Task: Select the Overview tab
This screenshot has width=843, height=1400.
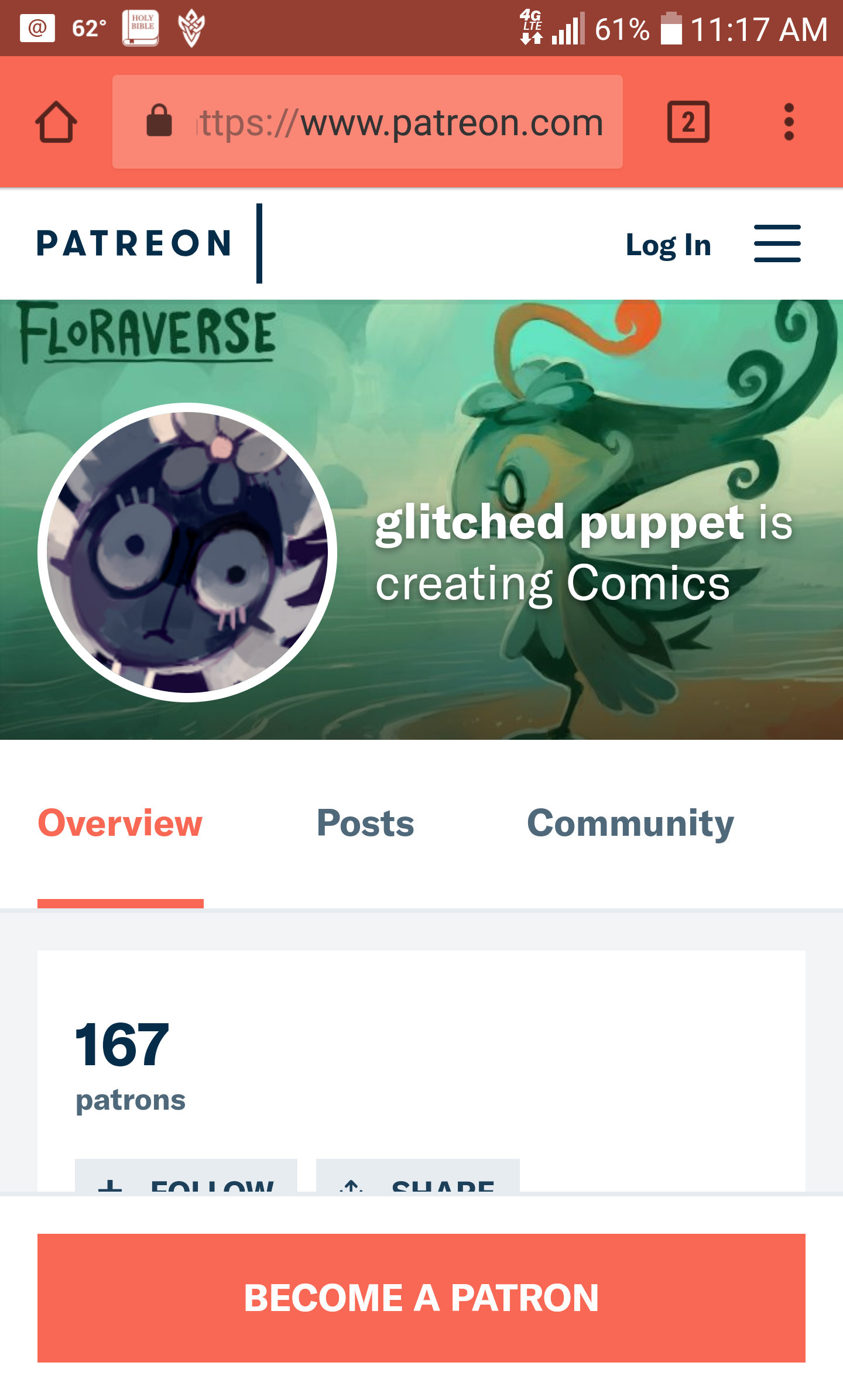Action: (121, 823)
